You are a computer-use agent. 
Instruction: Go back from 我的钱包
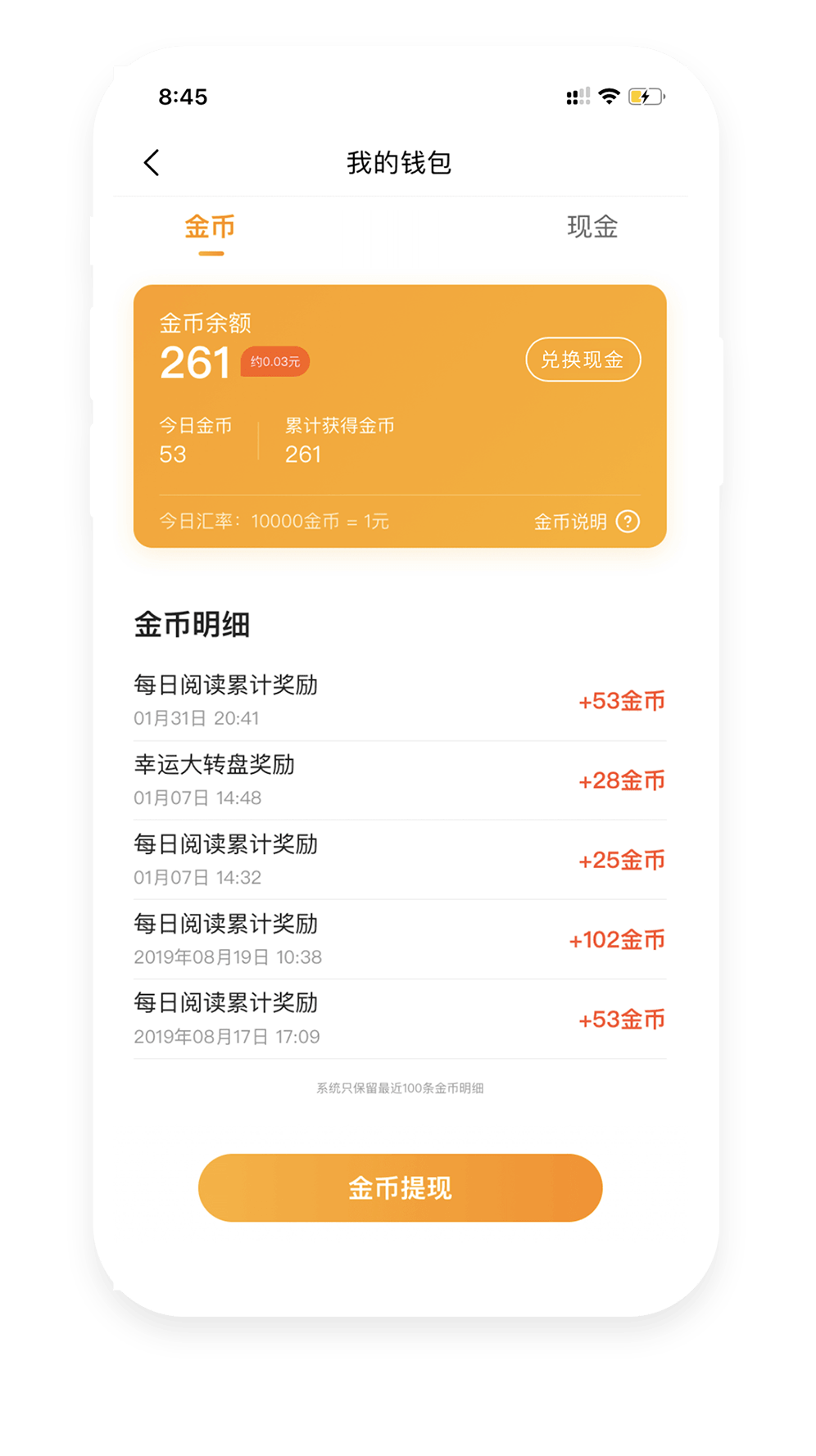click(152, 163)
